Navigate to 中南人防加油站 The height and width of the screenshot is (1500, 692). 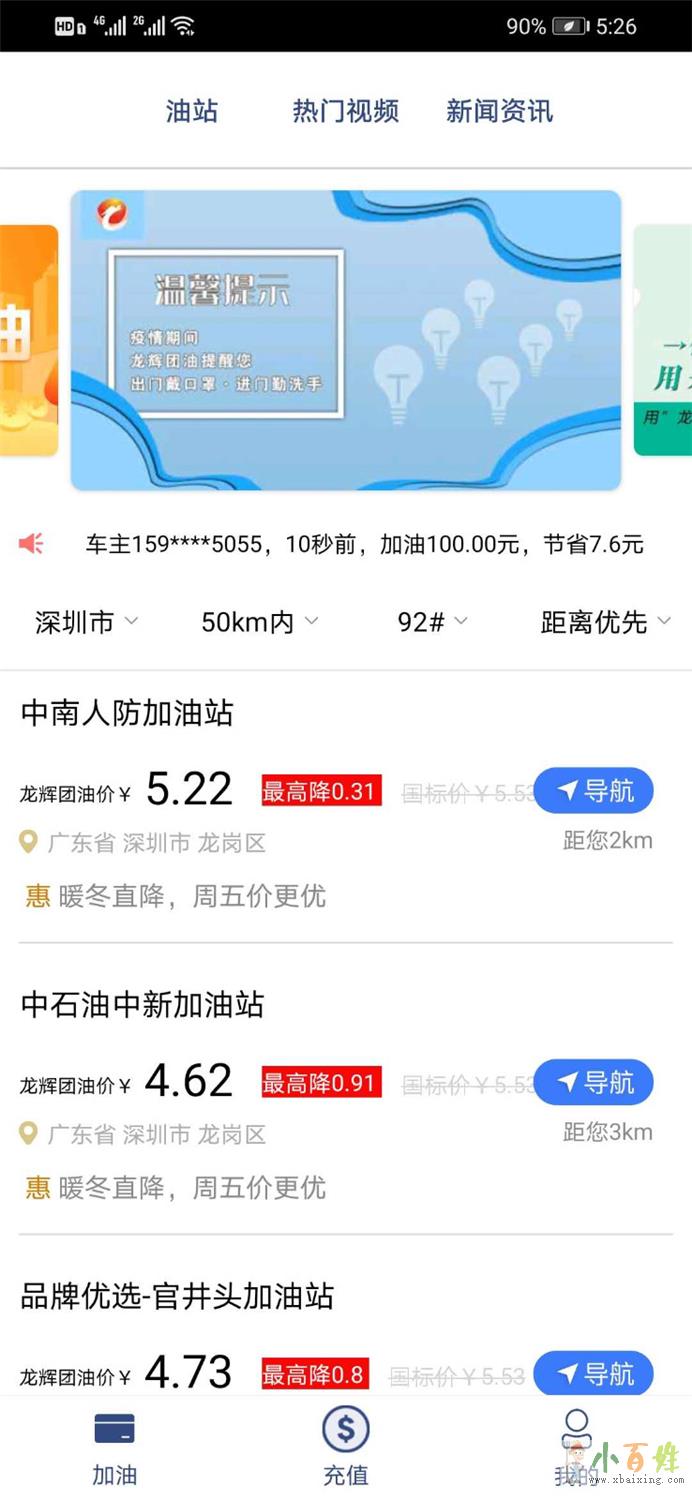tap(594, 791)
